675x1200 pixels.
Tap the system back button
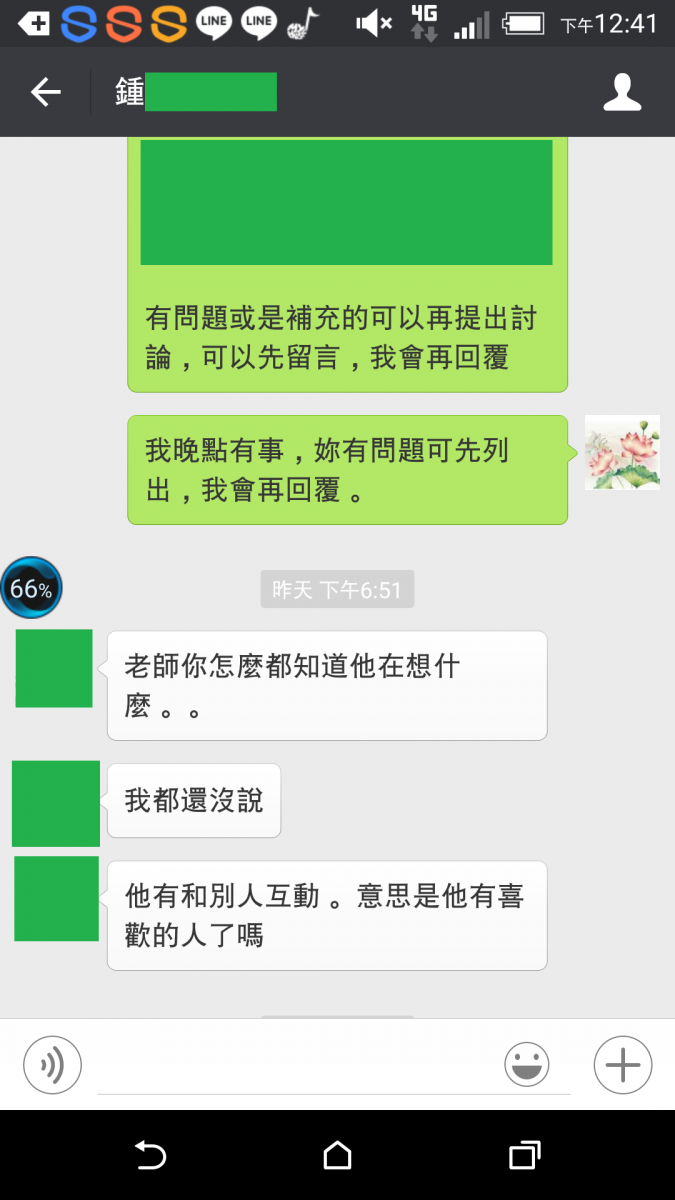[150, 1156]
